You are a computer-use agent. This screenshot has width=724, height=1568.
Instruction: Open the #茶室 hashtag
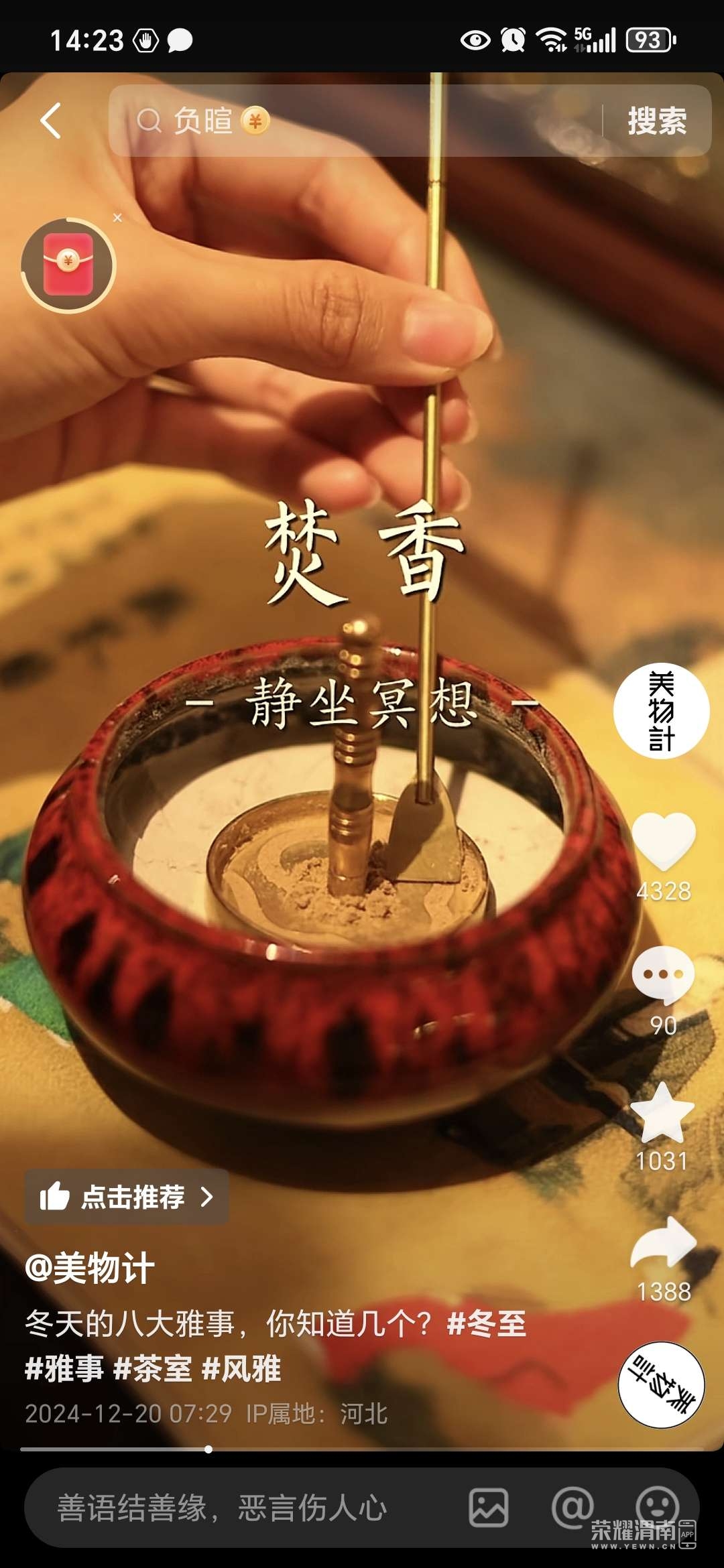tap(153, 1368)
